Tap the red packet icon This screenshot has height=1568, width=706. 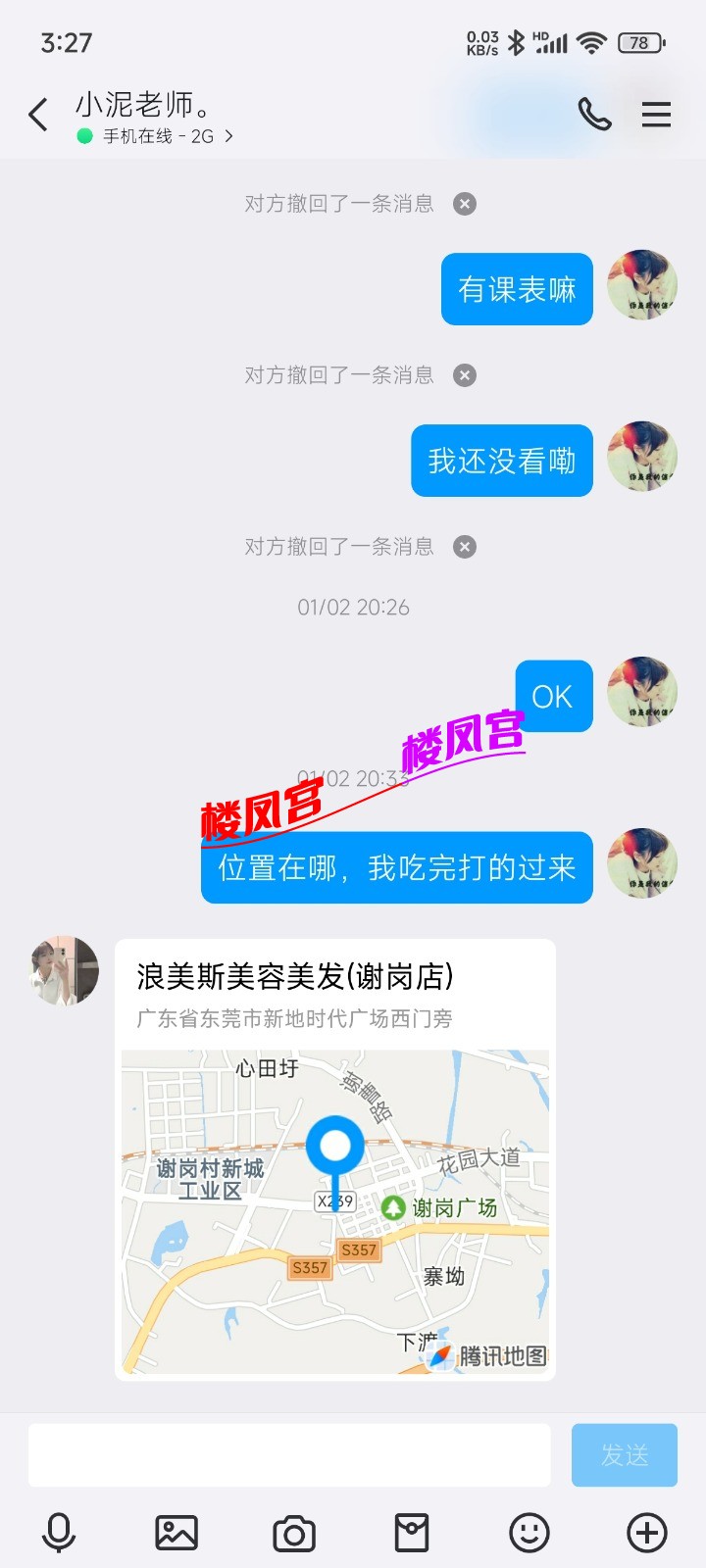tap(412, 1534)
